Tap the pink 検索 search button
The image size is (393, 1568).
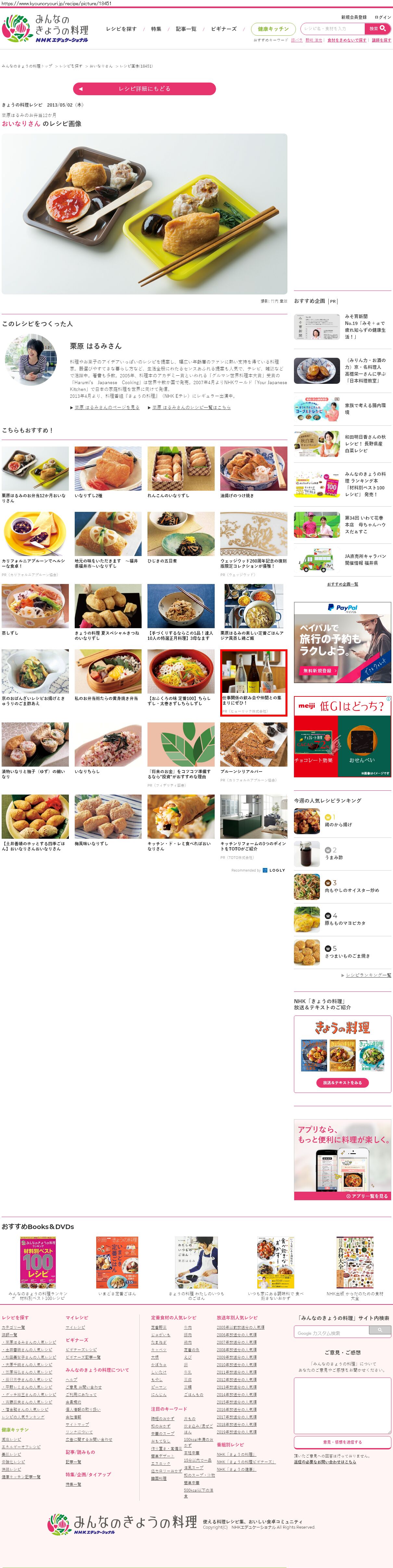pos(378,29)
